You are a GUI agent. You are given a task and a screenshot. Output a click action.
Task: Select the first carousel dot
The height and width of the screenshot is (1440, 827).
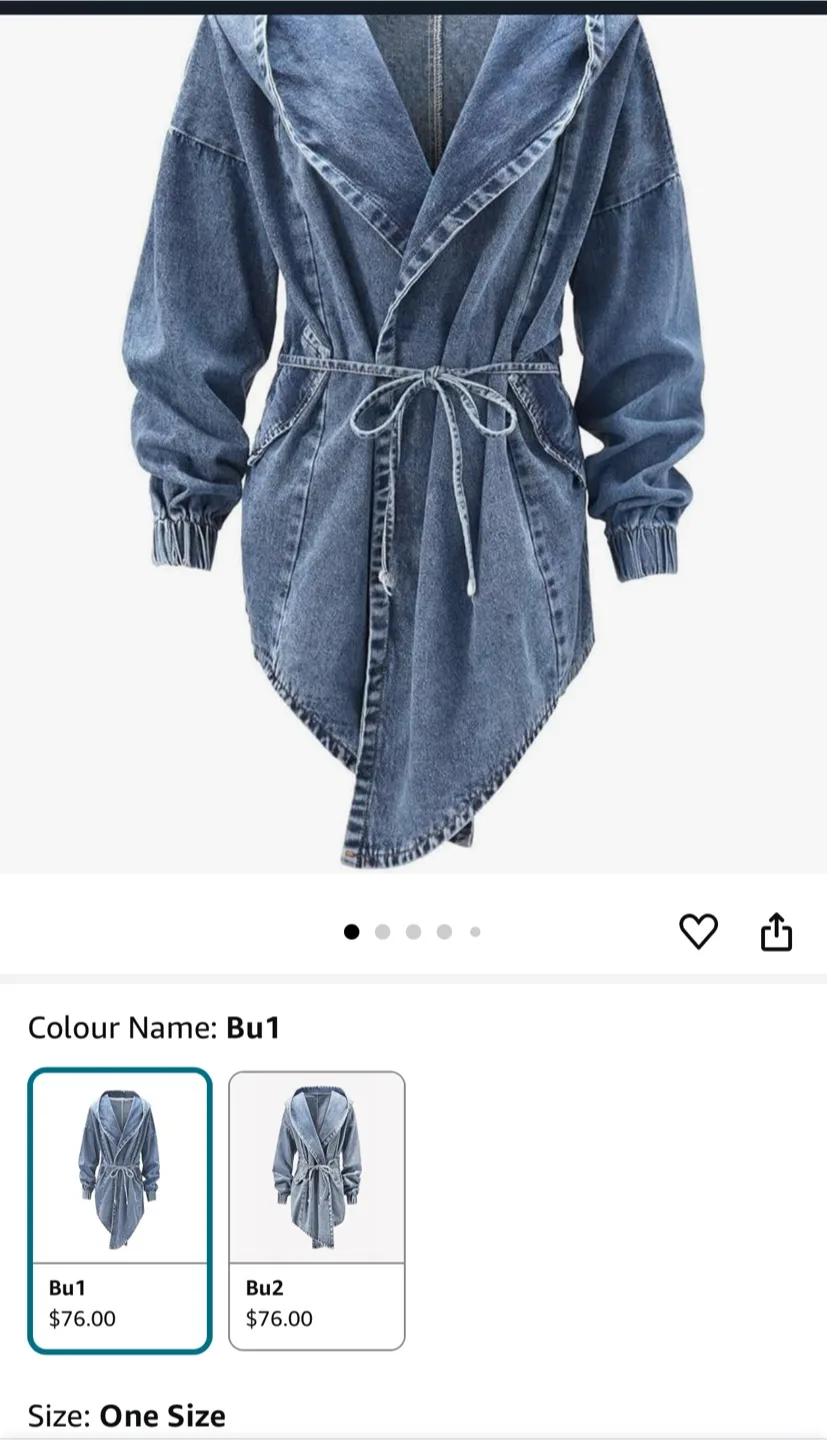352,931
